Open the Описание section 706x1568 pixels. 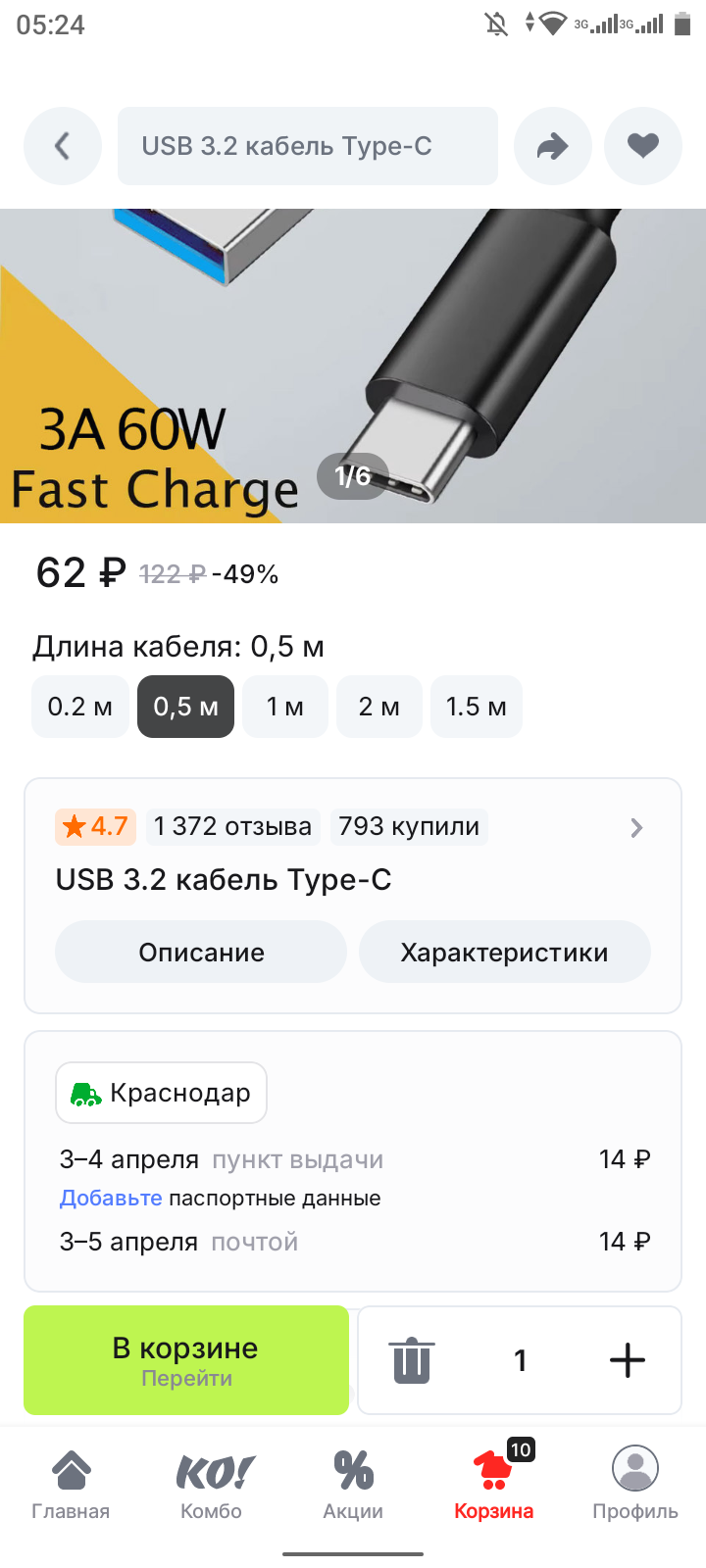click(x=200, y=951)
